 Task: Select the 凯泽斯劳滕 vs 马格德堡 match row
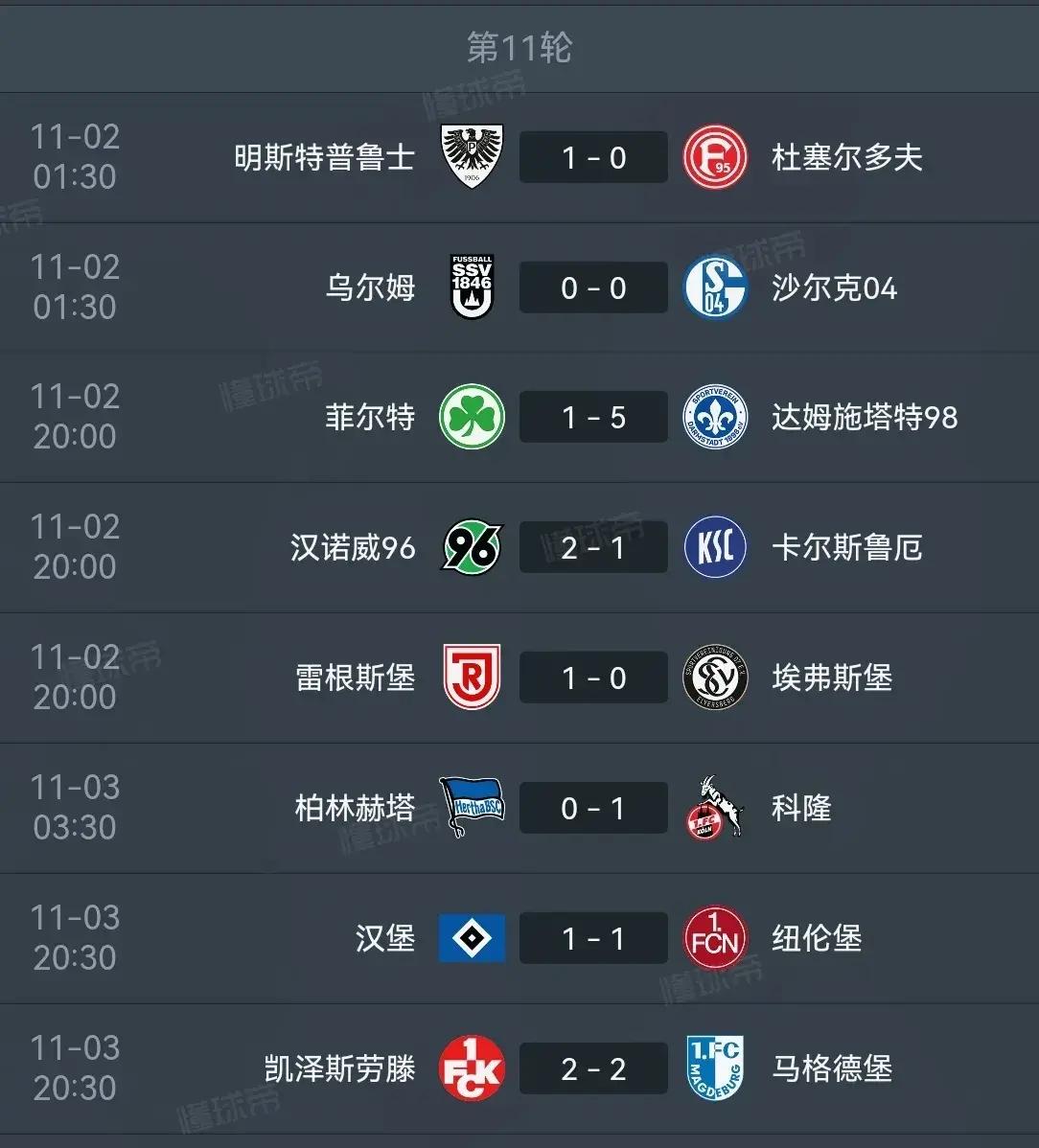(x=593, y=1069)
